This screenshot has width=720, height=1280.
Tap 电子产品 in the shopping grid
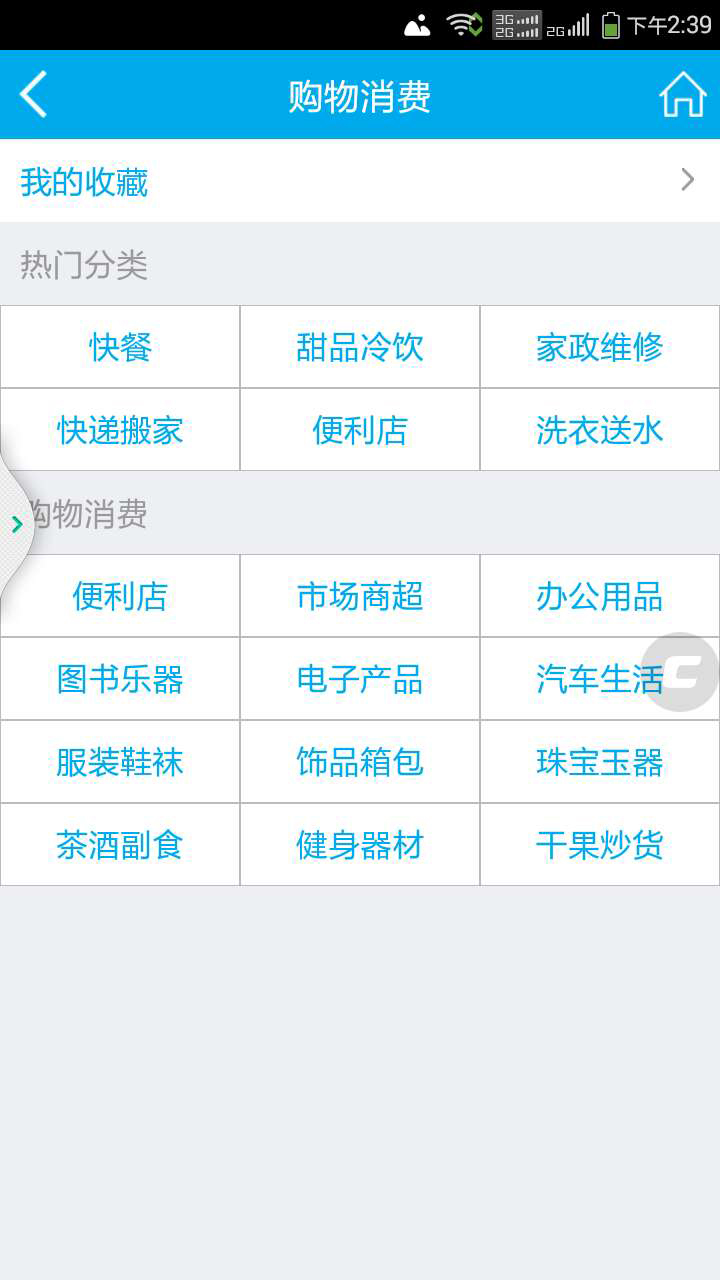coord(360,678)
